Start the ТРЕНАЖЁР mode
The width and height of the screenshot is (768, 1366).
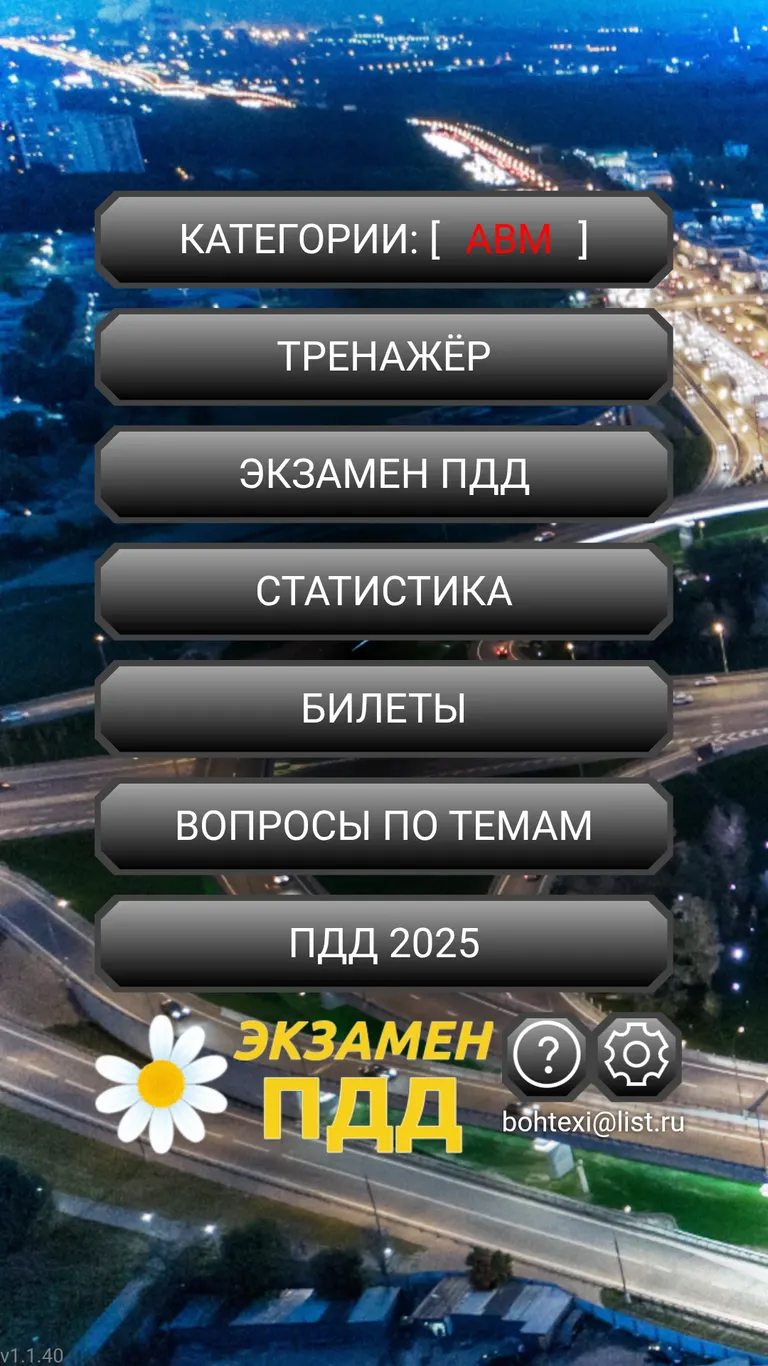pyautogui.click(x=384, y=357)
